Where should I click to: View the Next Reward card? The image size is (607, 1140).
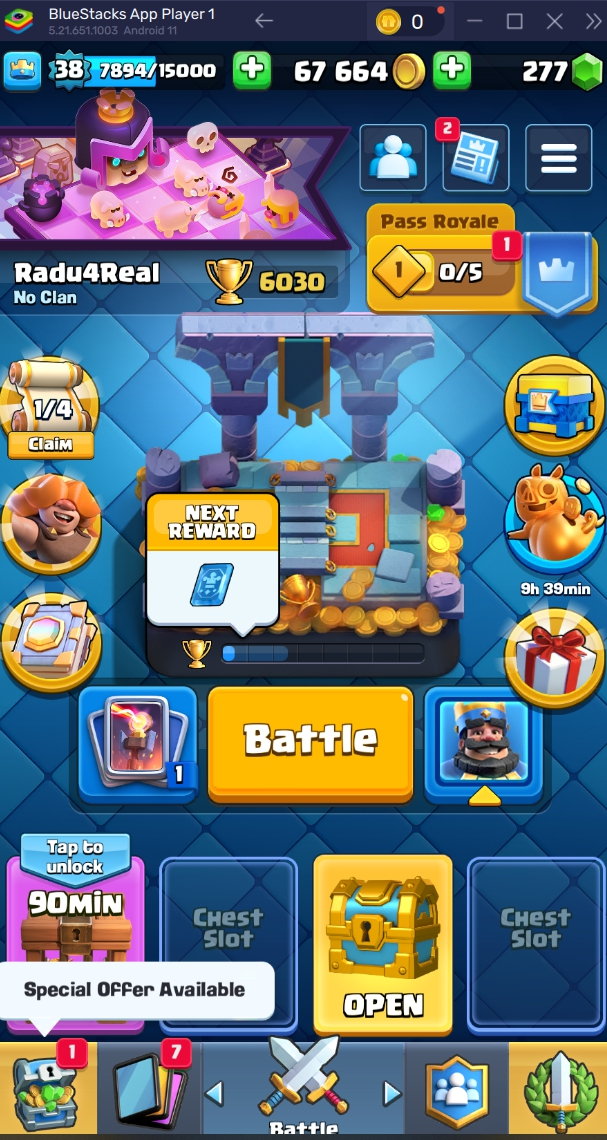tap(212, 561)
